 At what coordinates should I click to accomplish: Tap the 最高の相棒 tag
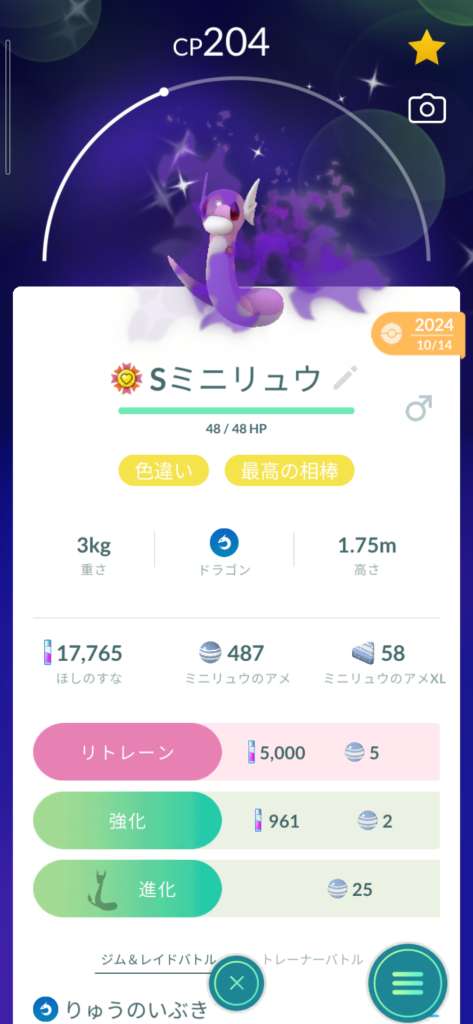[289, 471]
